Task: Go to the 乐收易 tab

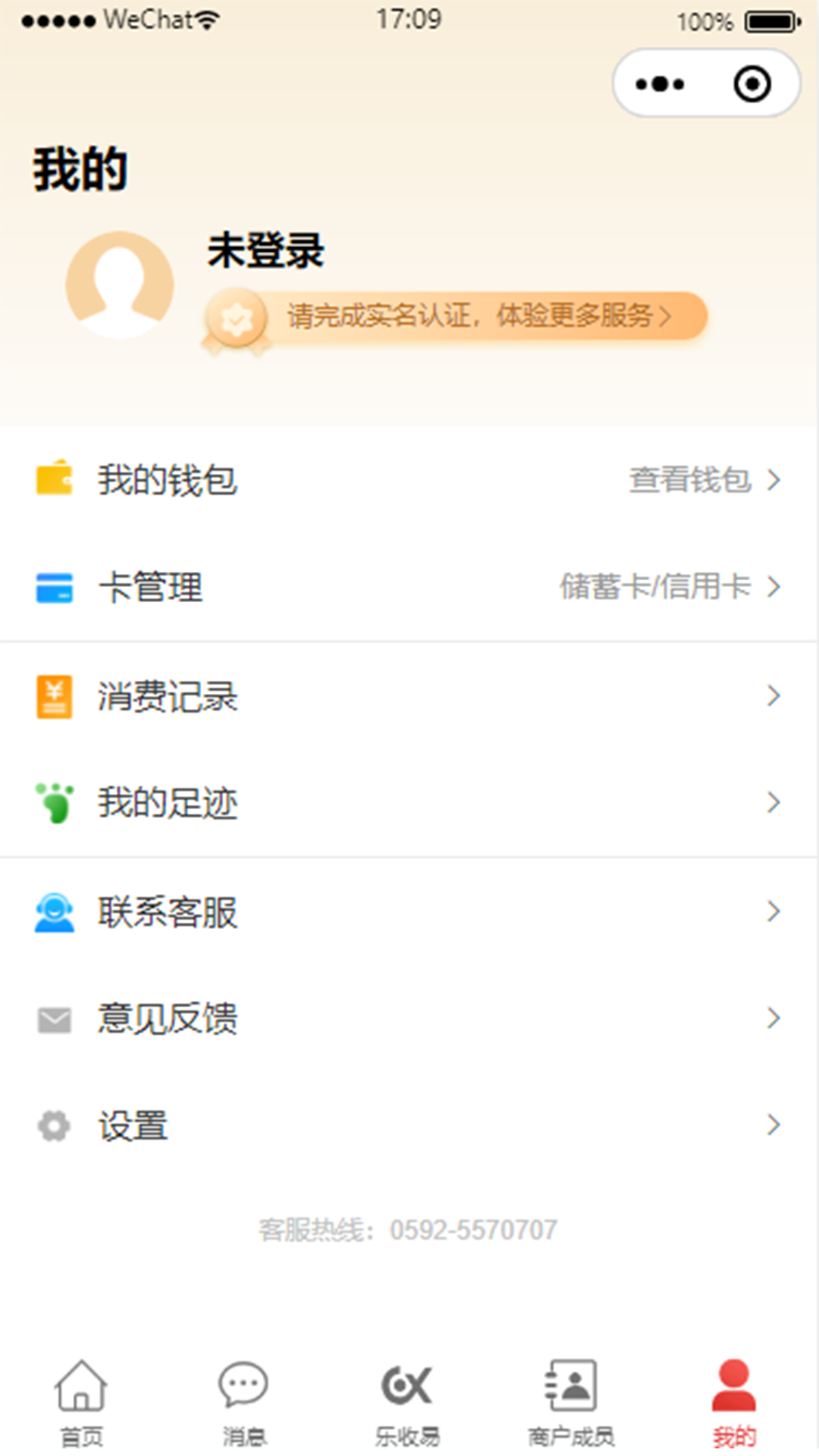Action: click(407, 1401)
